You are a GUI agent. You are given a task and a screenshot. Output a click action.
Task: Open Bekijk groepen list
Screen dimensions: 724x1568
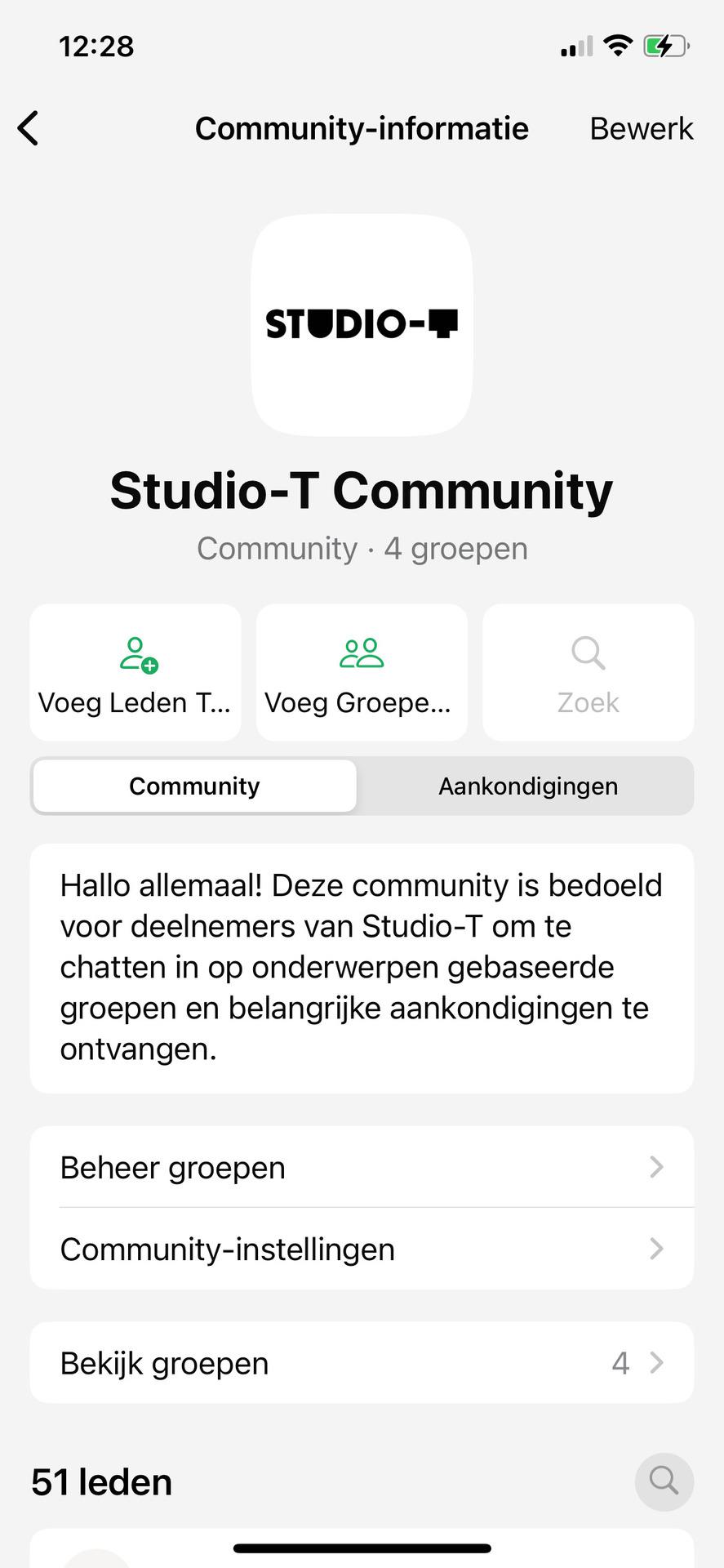[362, 1363]
